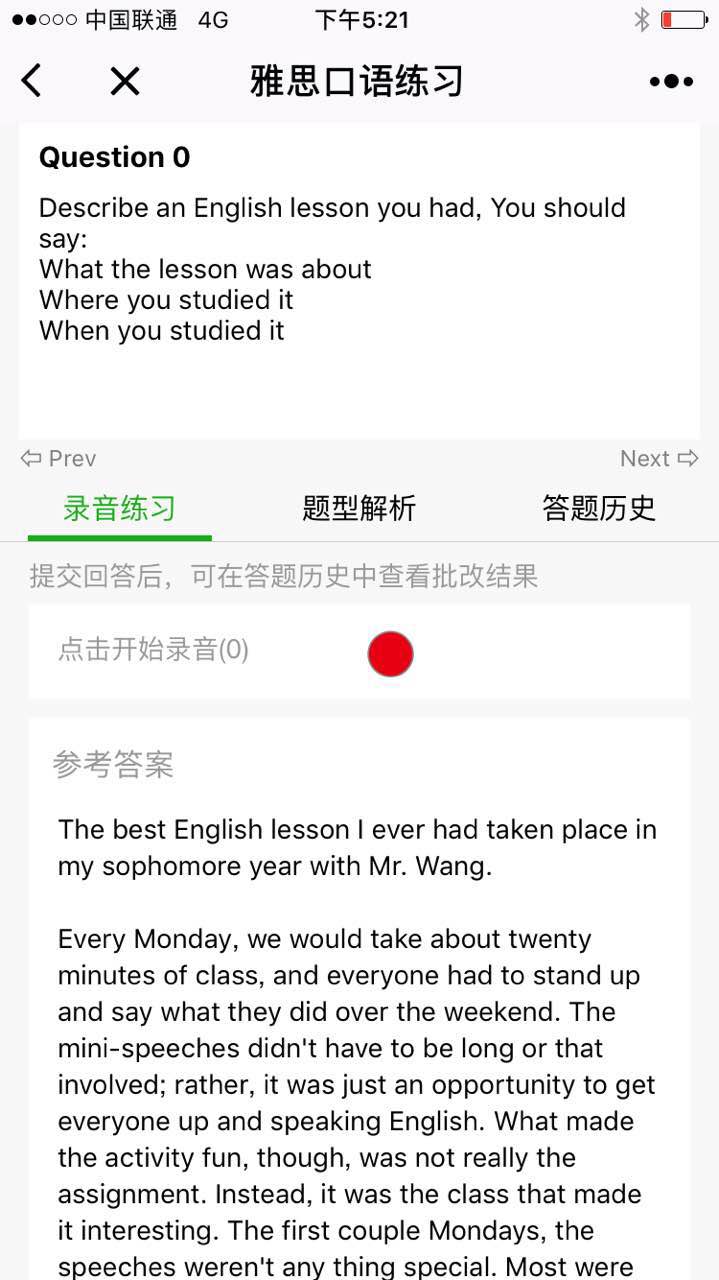
Task: Start recording with the red button
Action: 390,653
